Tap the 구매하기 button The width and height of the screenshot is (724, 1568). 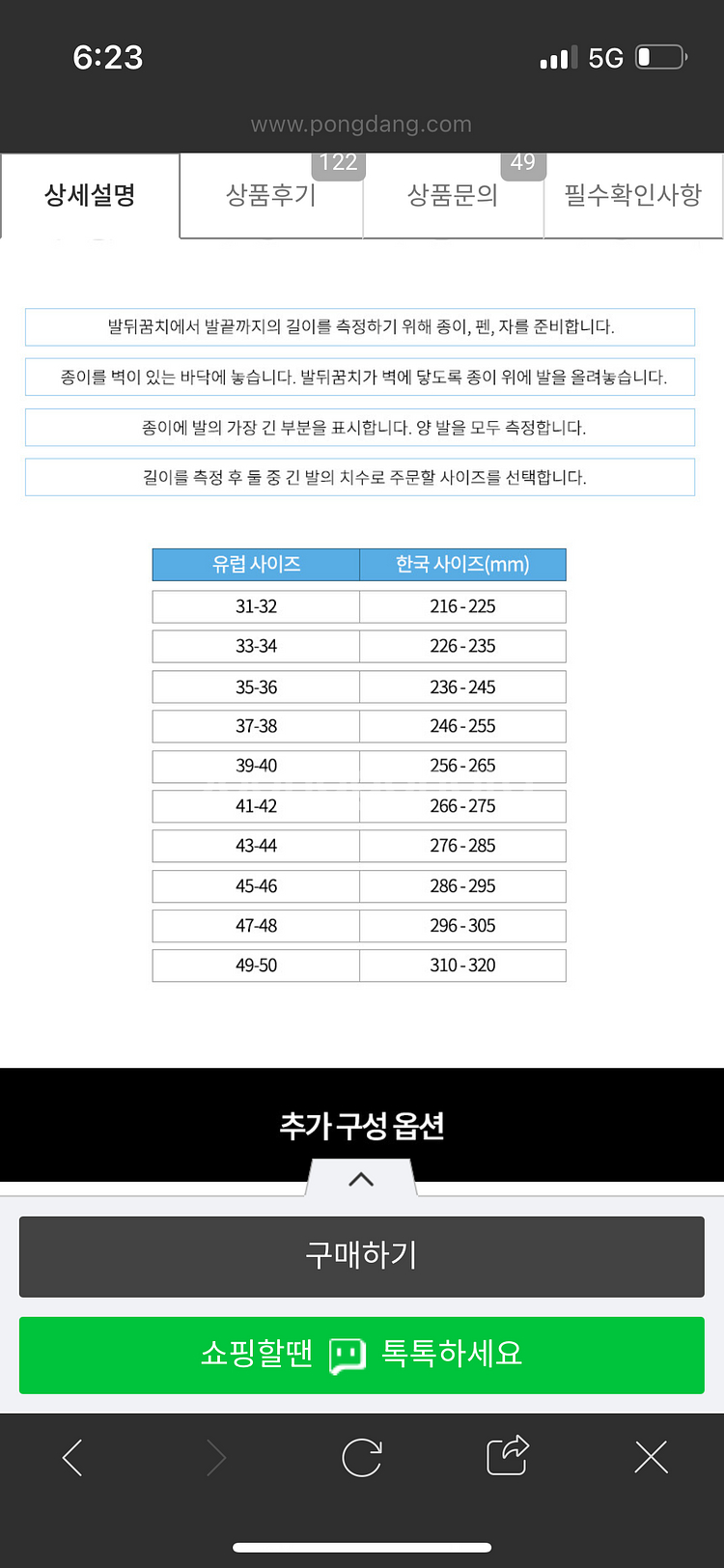click(x=361, y=1257)
